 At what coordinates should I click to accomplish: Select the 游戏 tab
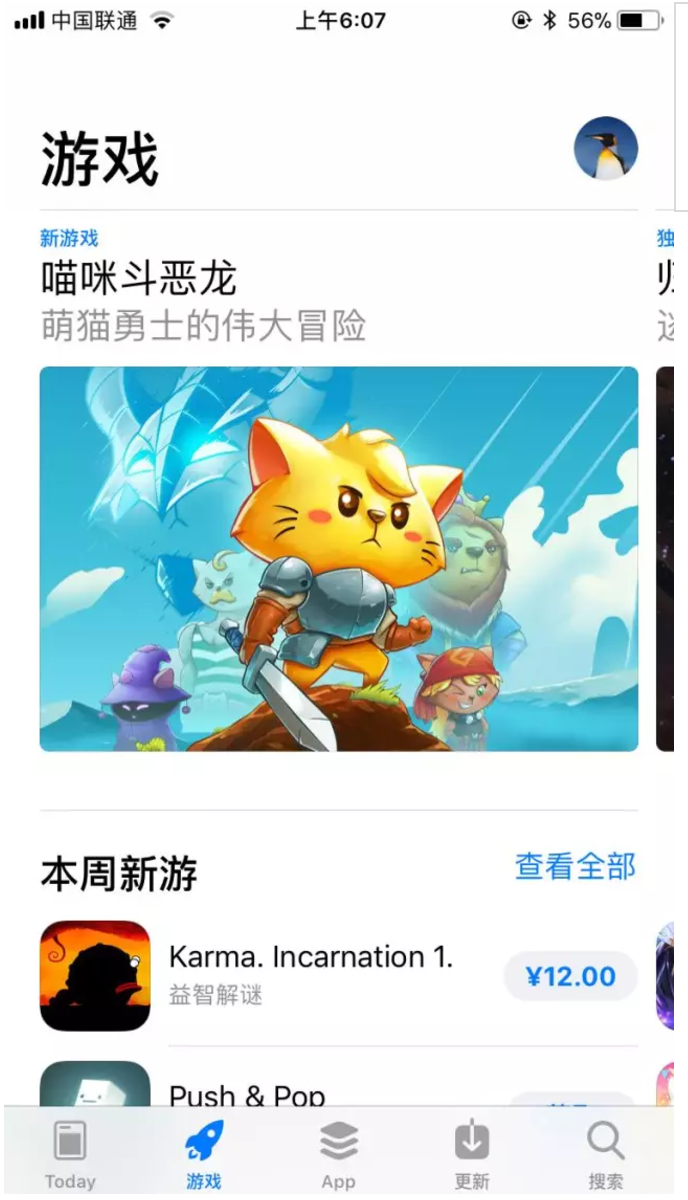(x=204, y=1155)
